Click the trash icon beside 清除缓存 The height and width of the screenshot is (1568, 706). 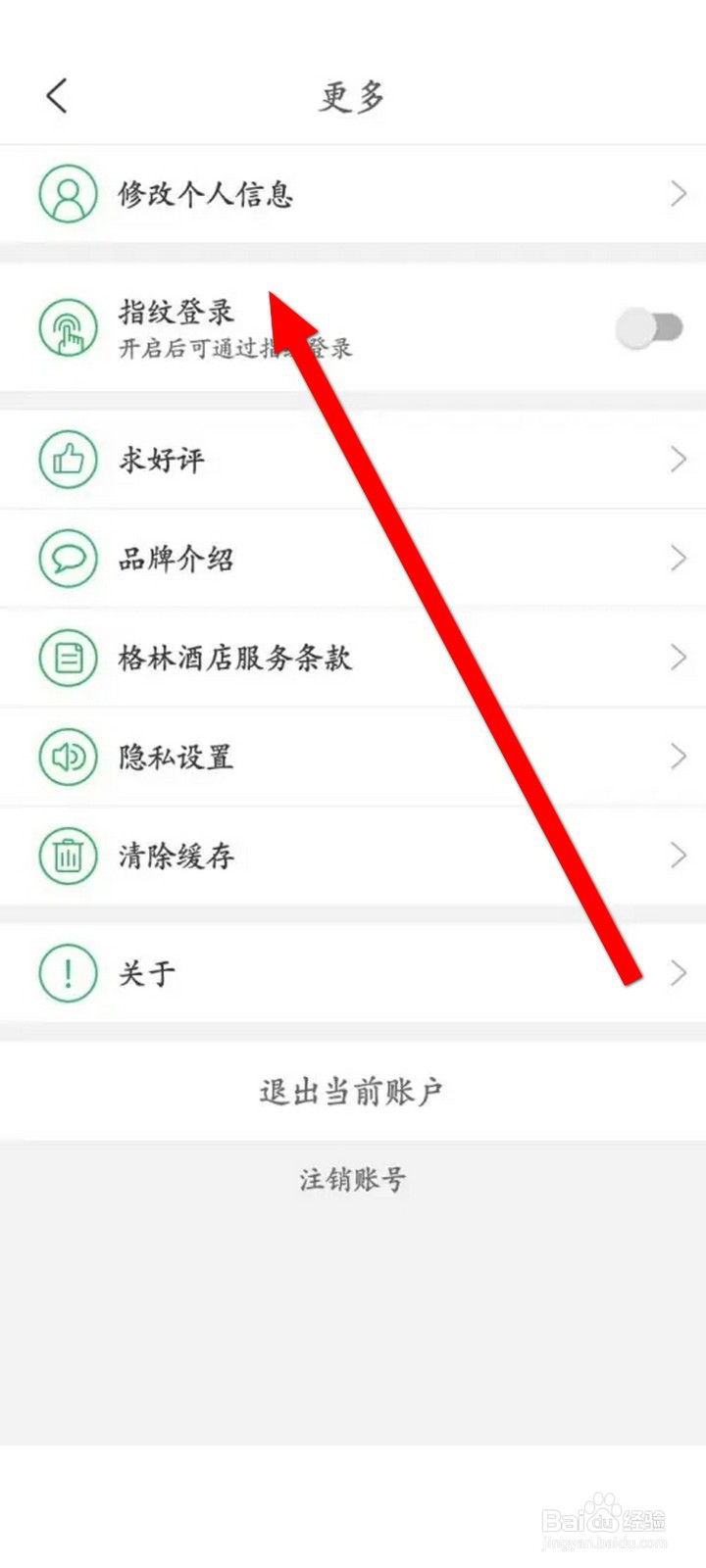67,855
